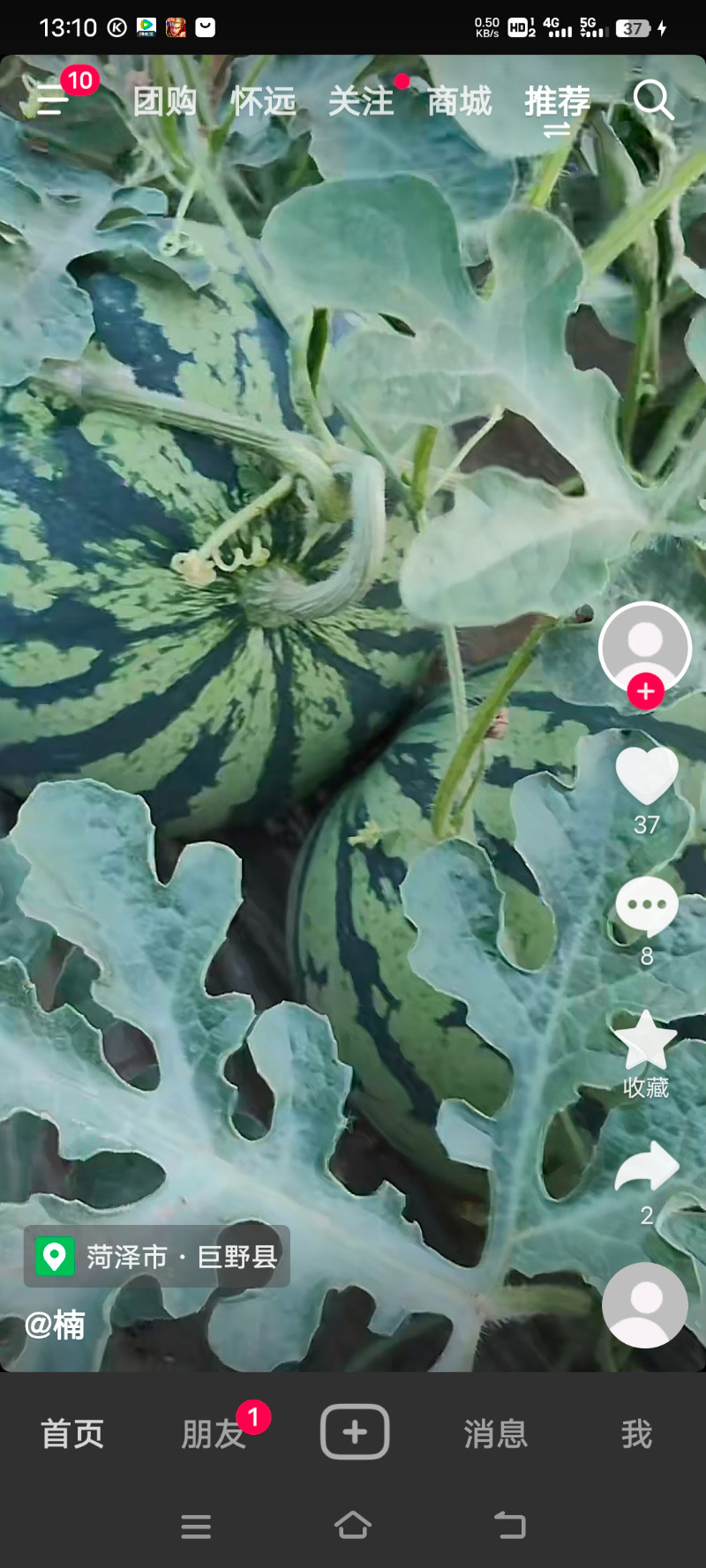Create a new video with the plus button
Viewport: 706px width, 1568px height.
(355, 1431)
